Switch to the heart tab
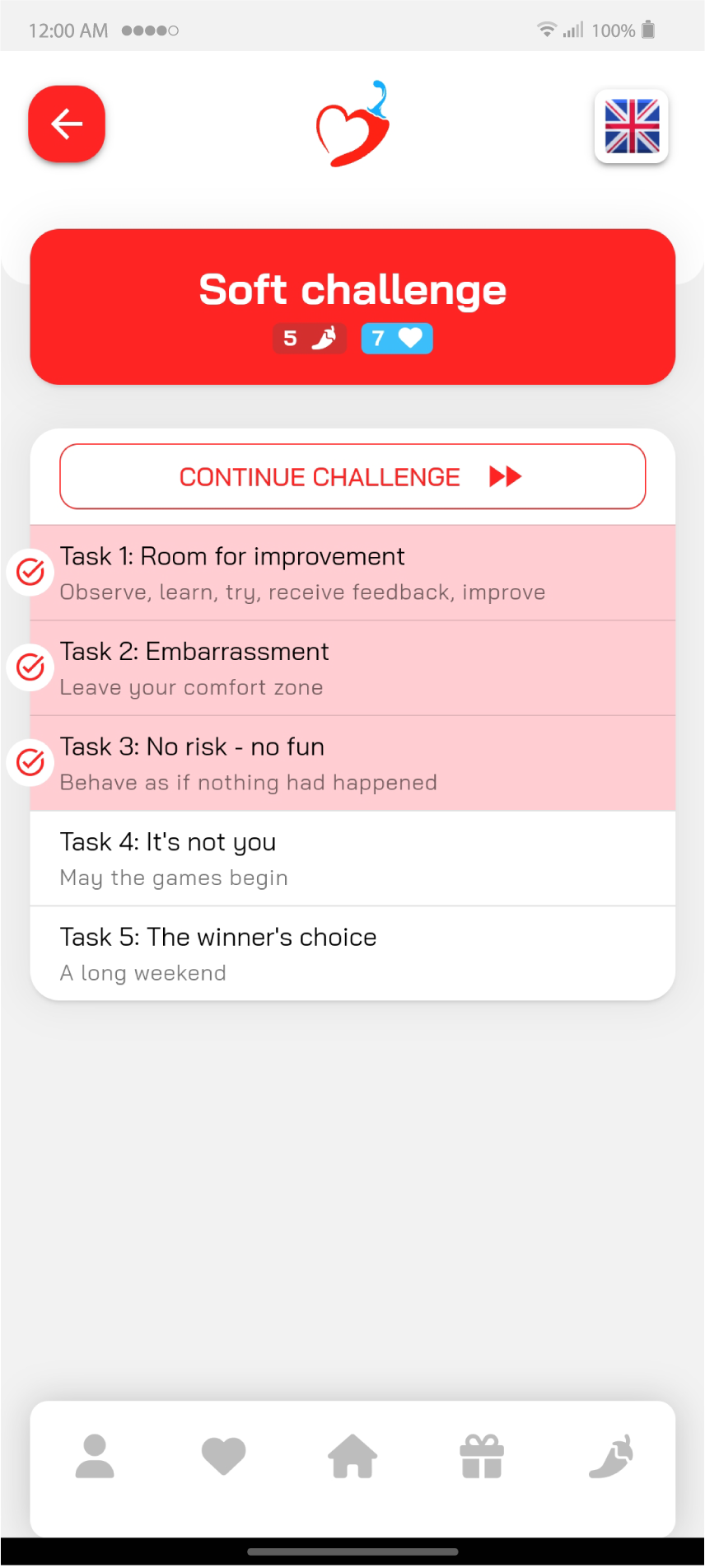 coord(224,1456)
